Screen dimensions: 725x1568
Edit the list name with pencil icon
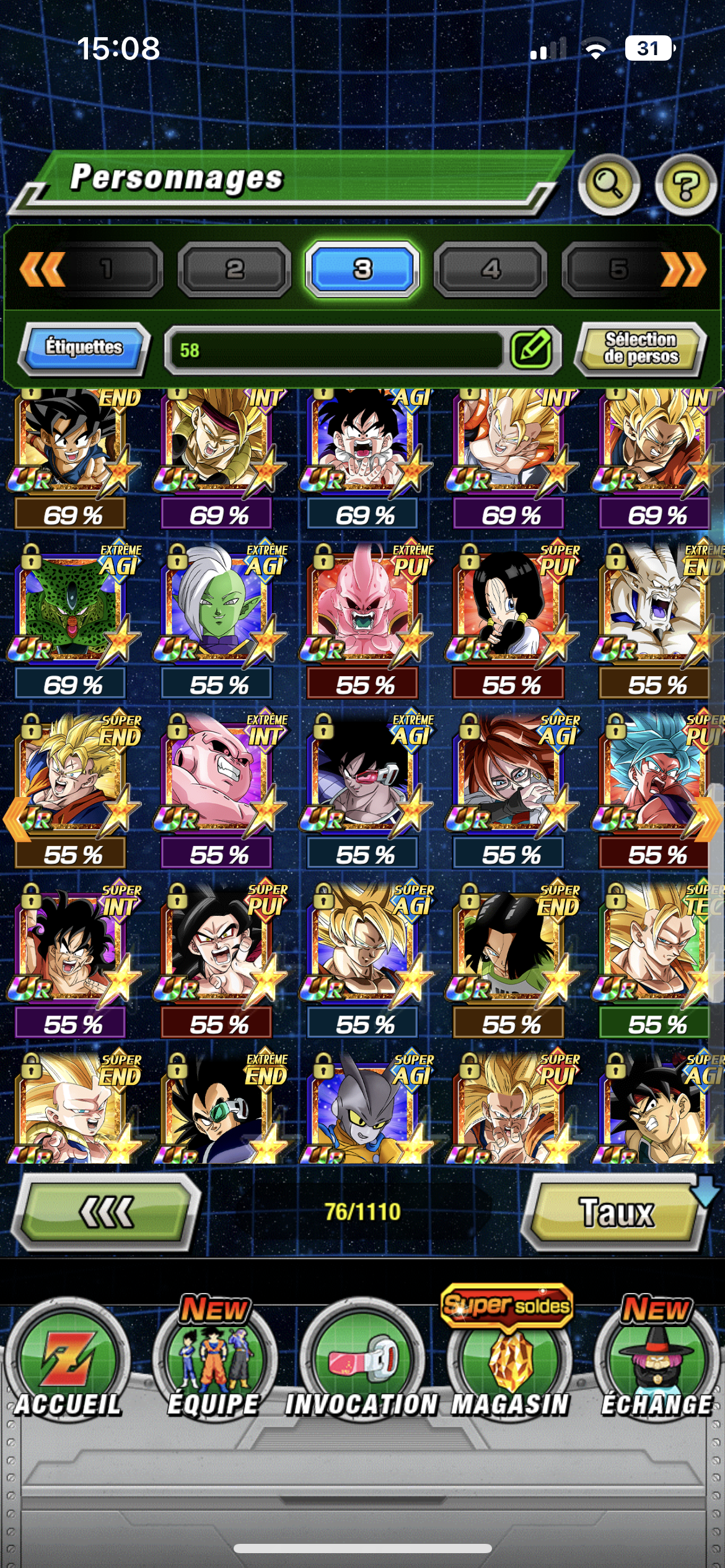531,349
